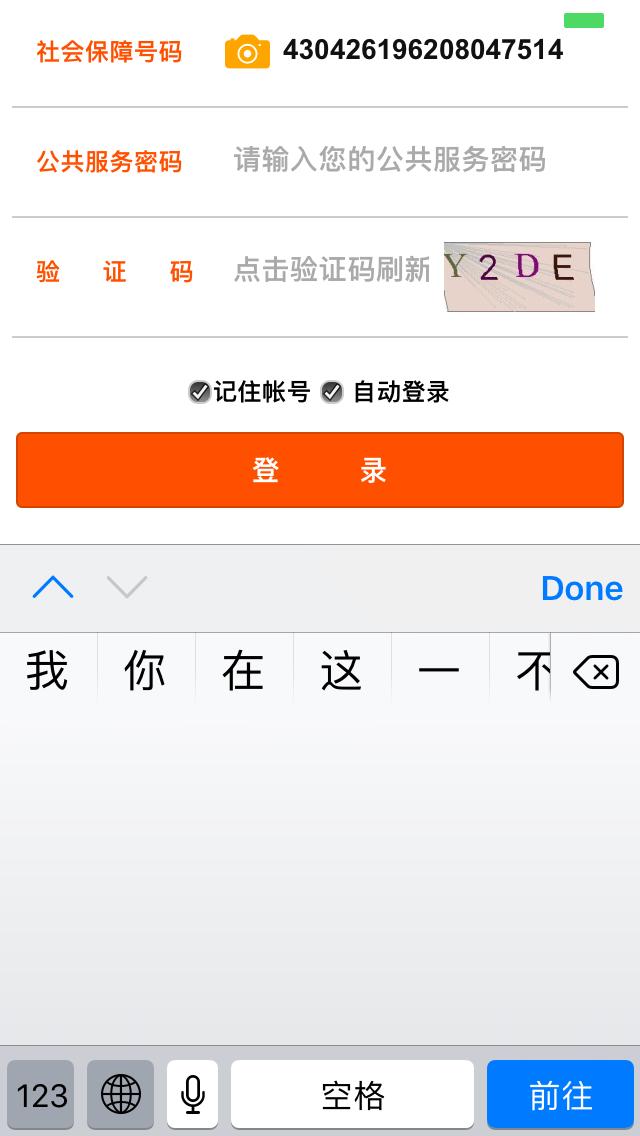This screenshot has height=1136, width=640.
Task: Switch keyboard to 123 numbers
Action: coord(41,1095)
